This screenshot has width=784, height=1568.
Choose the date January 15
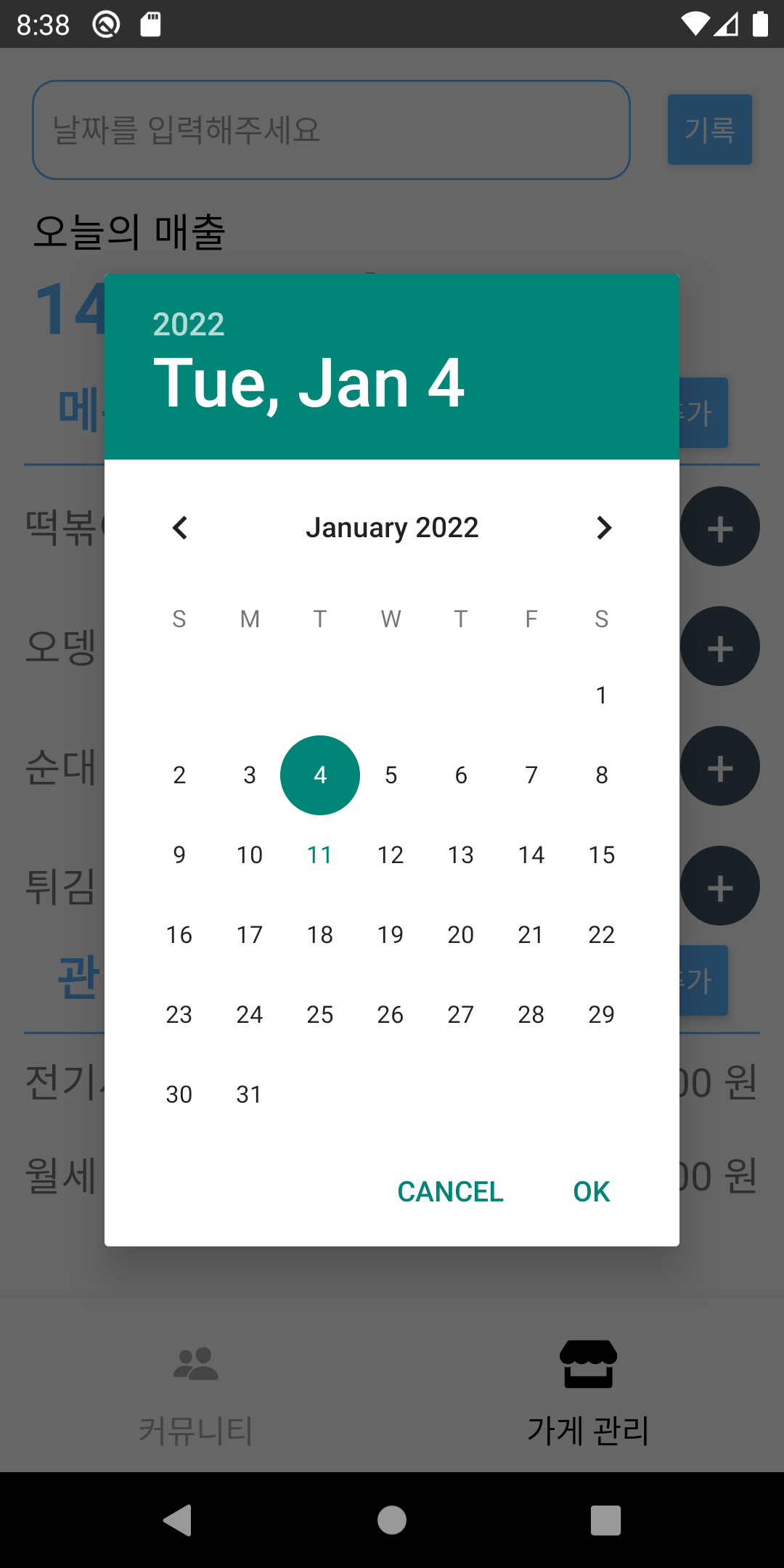601,855
